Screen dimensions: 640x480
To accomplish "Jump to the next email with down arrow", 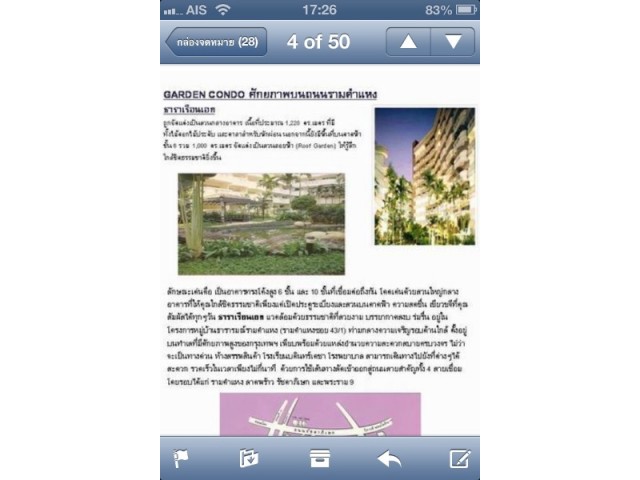I will [453, 42].
